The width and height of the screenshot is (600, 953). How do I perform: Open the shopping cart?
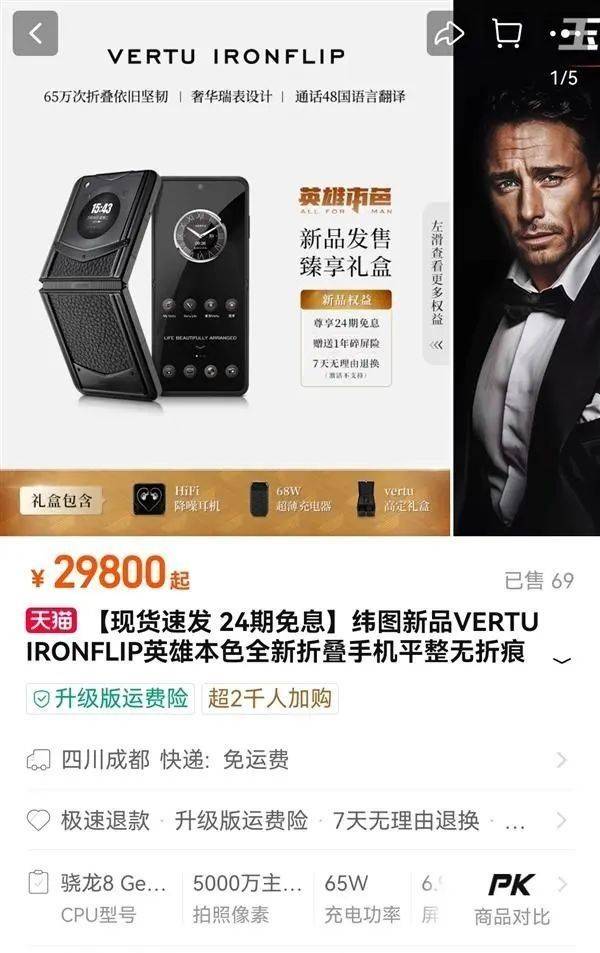(x=508, y=34)
